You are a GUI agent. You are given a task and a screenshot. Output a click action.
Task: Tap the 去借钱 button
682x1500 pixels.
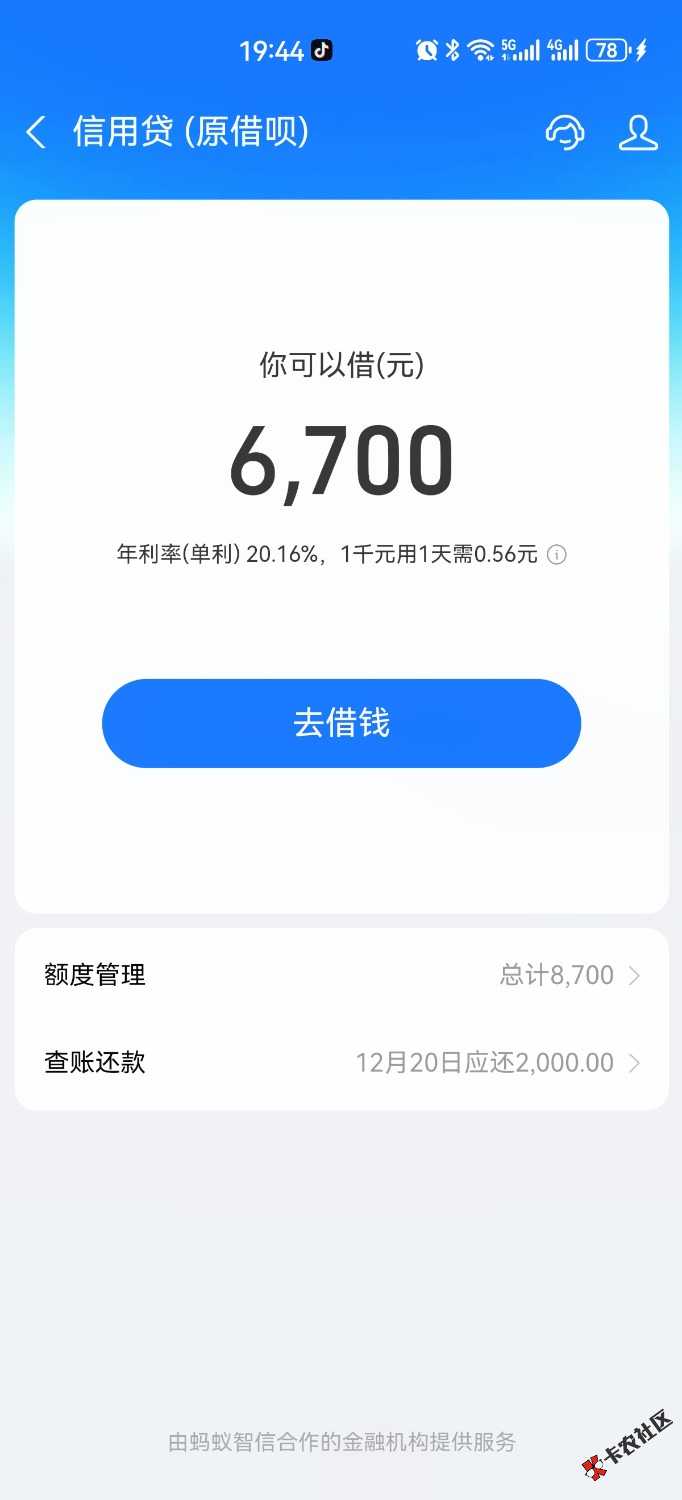341,723
